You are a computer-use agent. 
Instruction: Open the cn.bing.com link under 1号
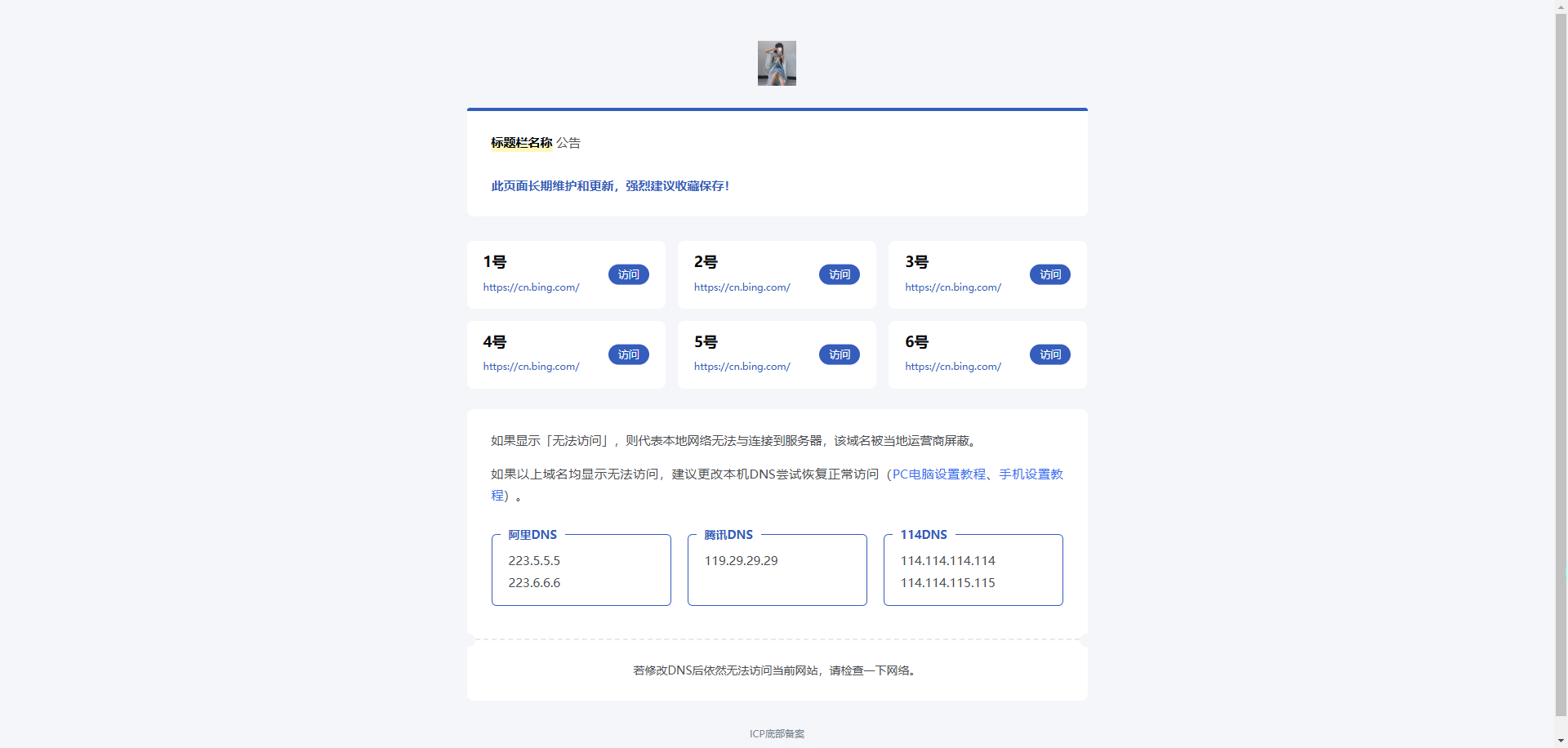click(531, 287)
